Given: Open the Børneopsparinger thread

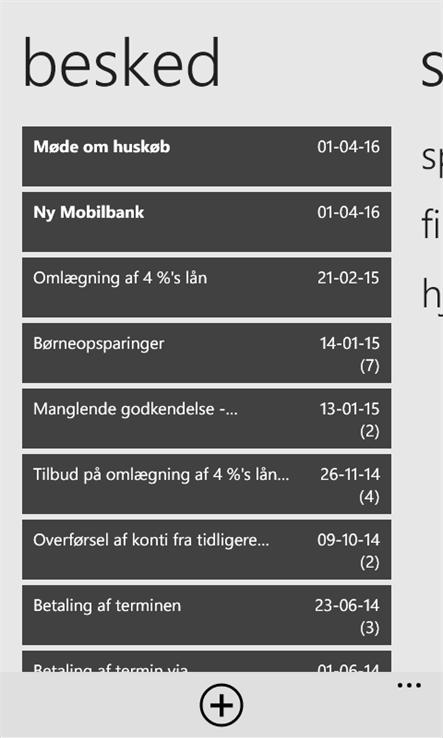Looking at the screenshot, I should coord(206,353).
